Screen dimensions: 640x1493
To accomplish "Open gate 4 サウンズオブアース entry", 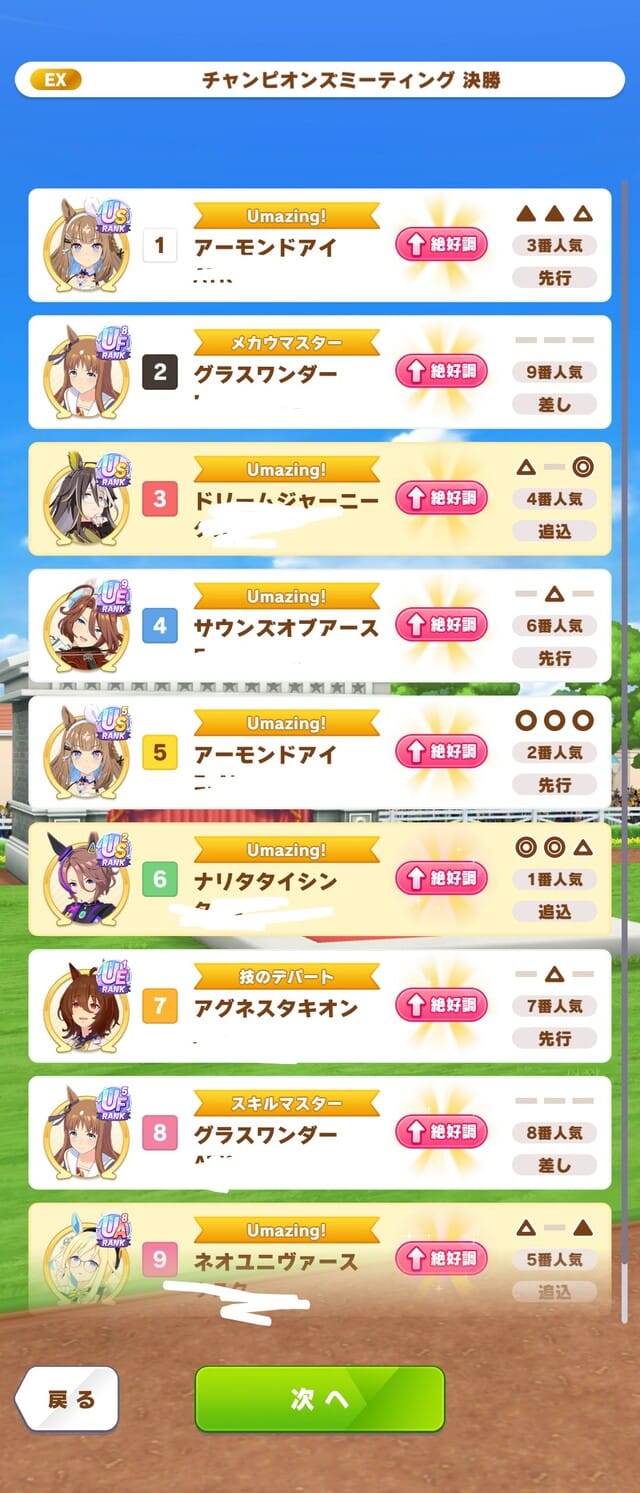I will point(319,625).
